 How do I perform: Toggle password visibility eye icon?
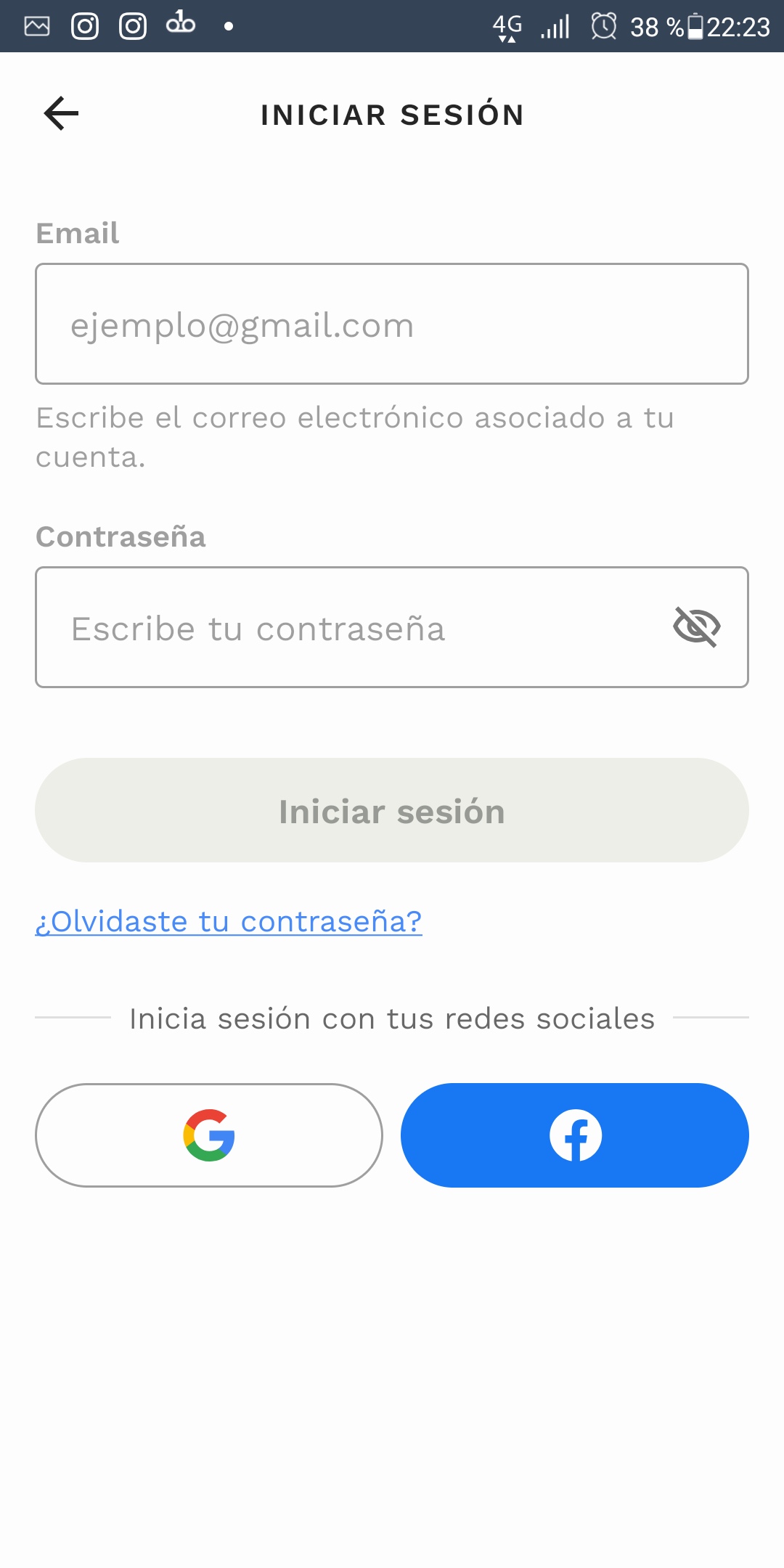point(697,627)
